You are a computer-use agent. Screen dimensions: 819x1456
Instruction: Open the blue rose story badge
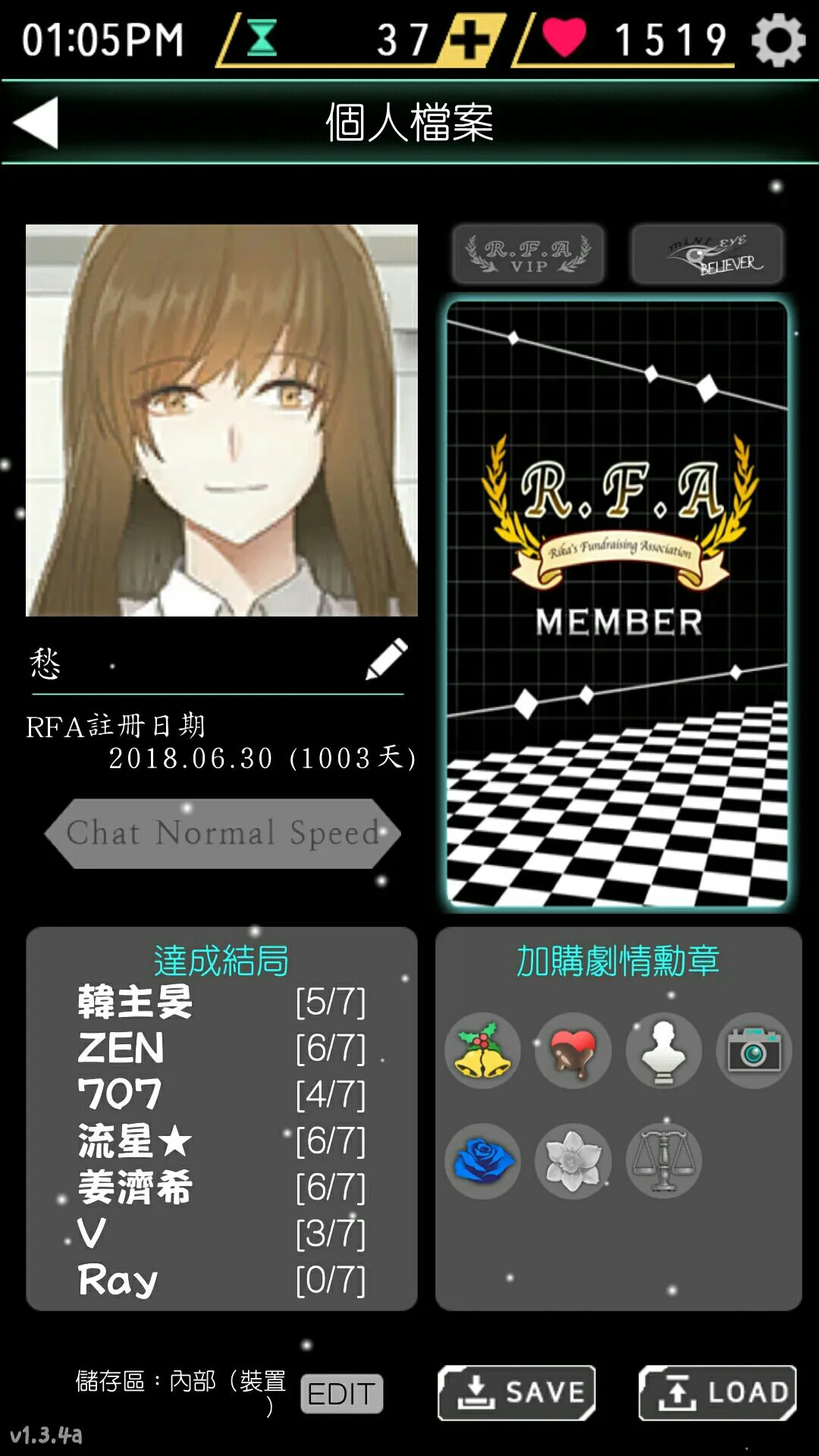click(x=482, y=1161)
